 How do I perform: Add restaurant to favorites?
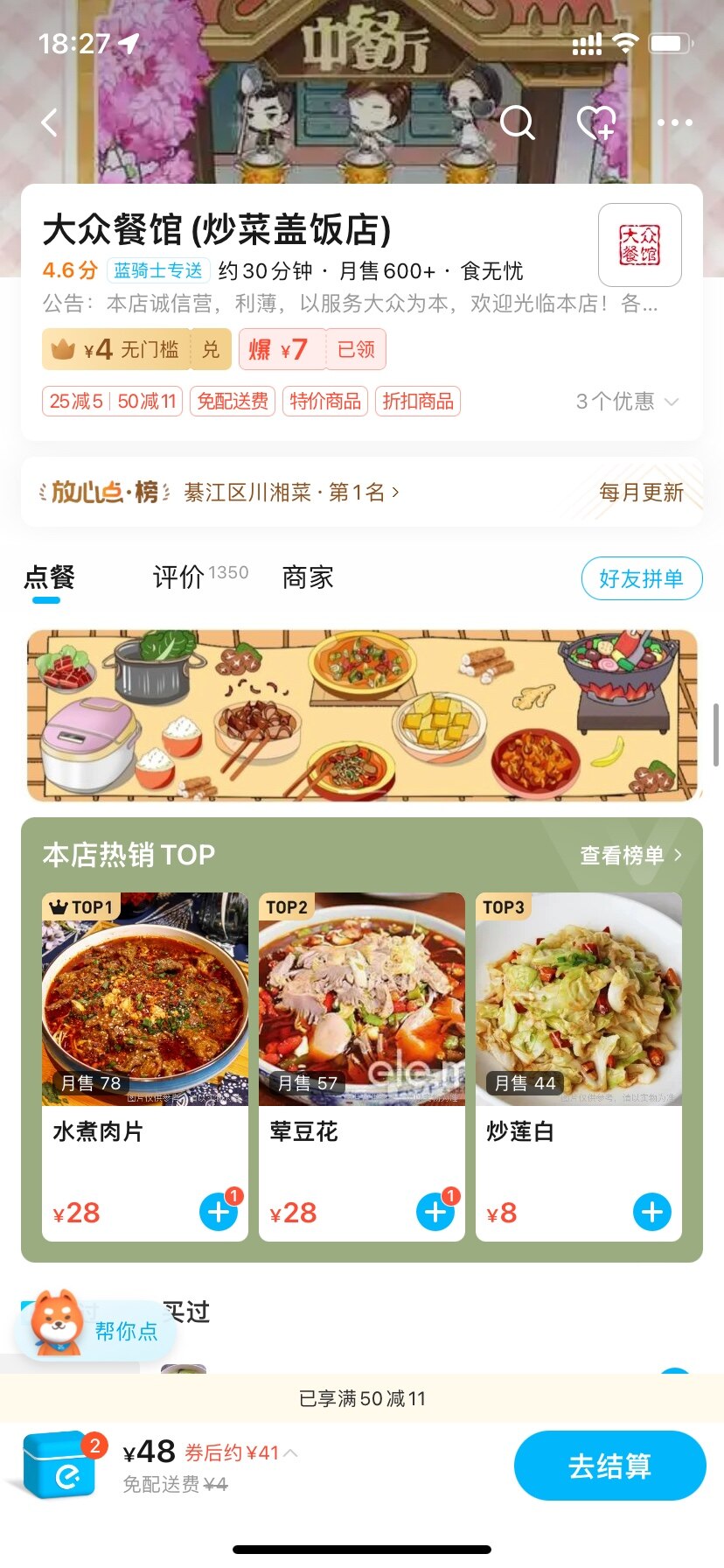[x=596, y=122]
